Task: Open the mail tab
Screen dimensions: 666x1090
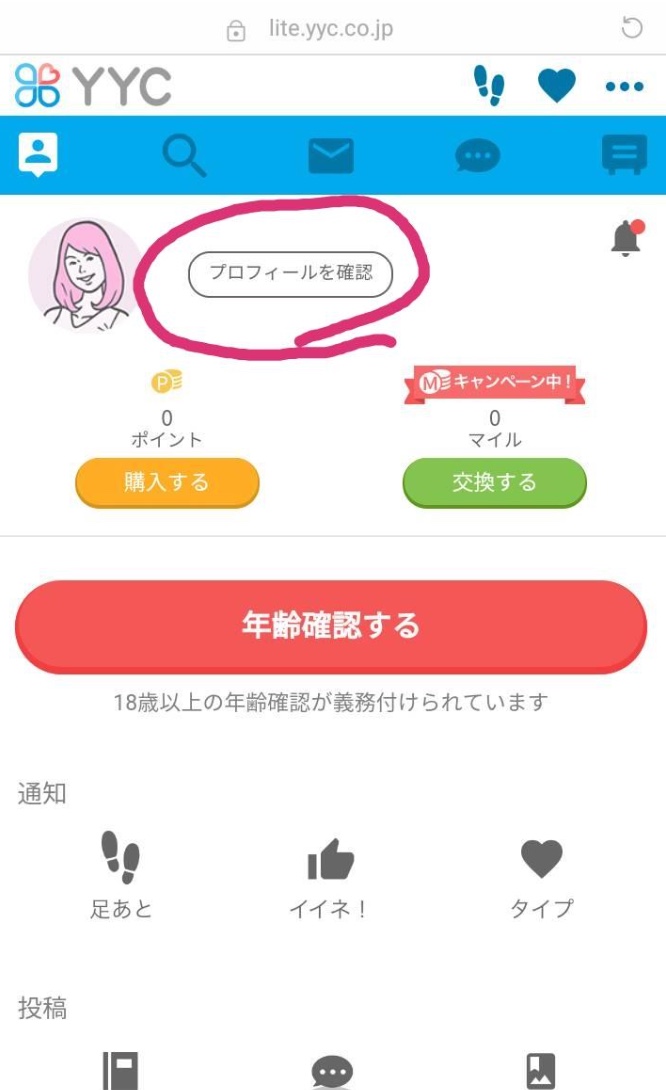Action: [331, 156]
